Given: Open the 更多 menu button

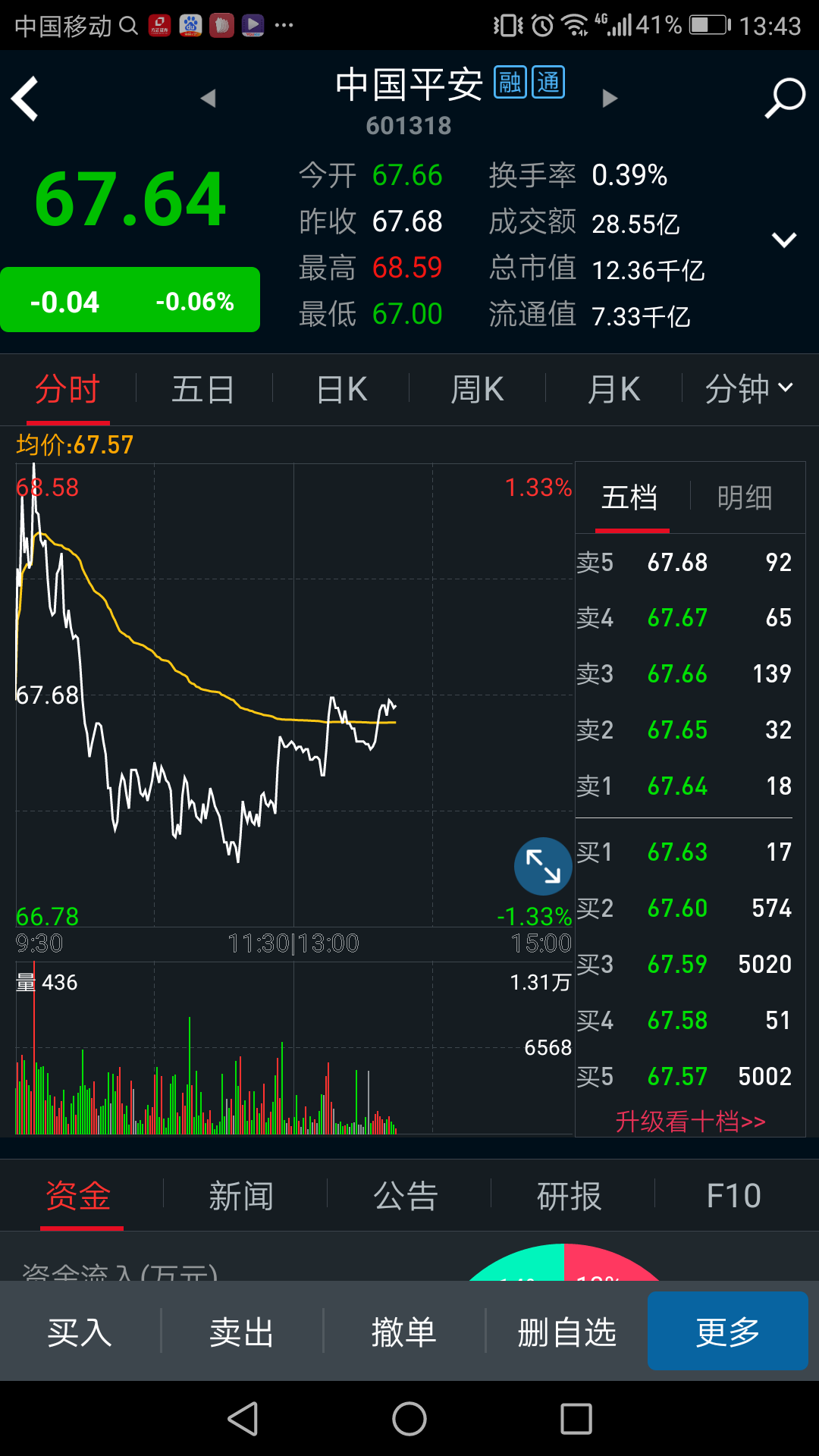Looking at the screenshot, I should click(x=728, y=1332).
